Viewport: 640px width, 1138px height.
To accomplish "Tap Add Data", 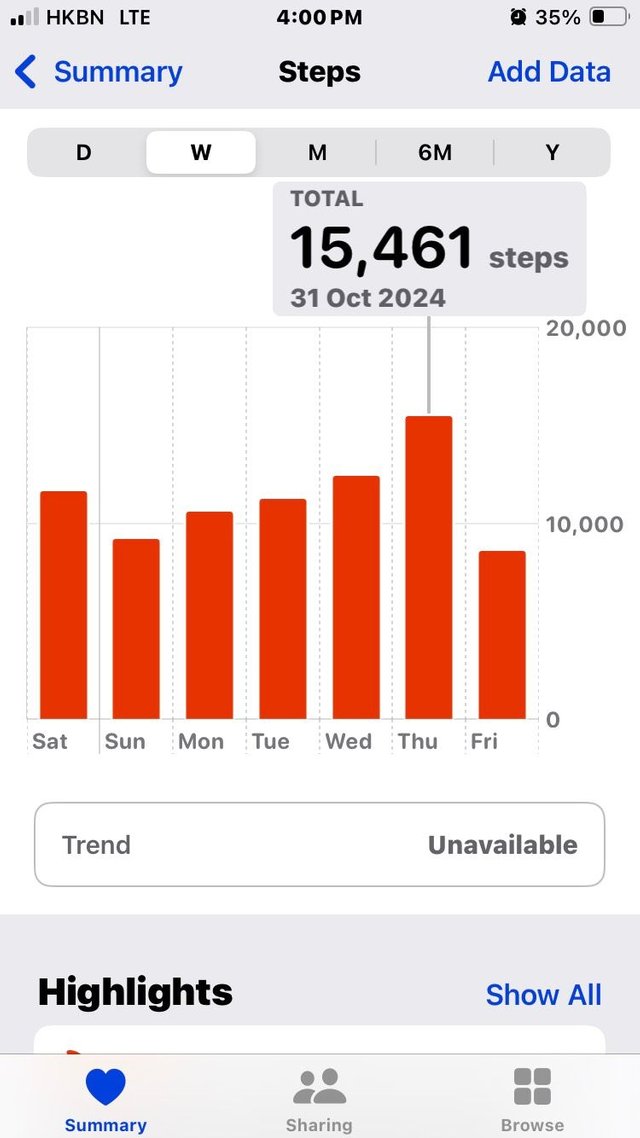I will 549,72.
